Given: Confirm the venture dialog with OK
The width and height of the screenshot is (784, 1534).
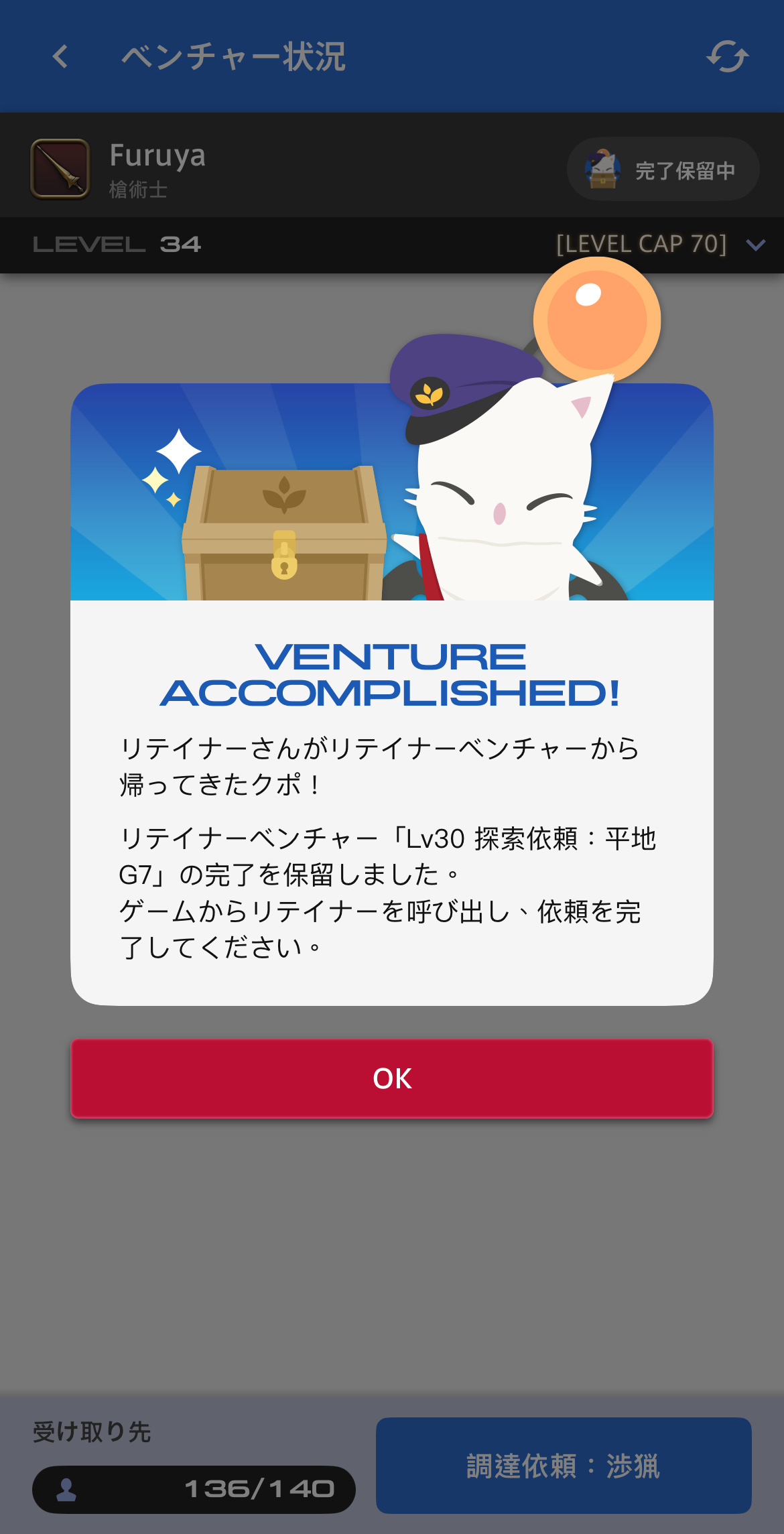Looking at the screenshot, I should pos(392,1078).
